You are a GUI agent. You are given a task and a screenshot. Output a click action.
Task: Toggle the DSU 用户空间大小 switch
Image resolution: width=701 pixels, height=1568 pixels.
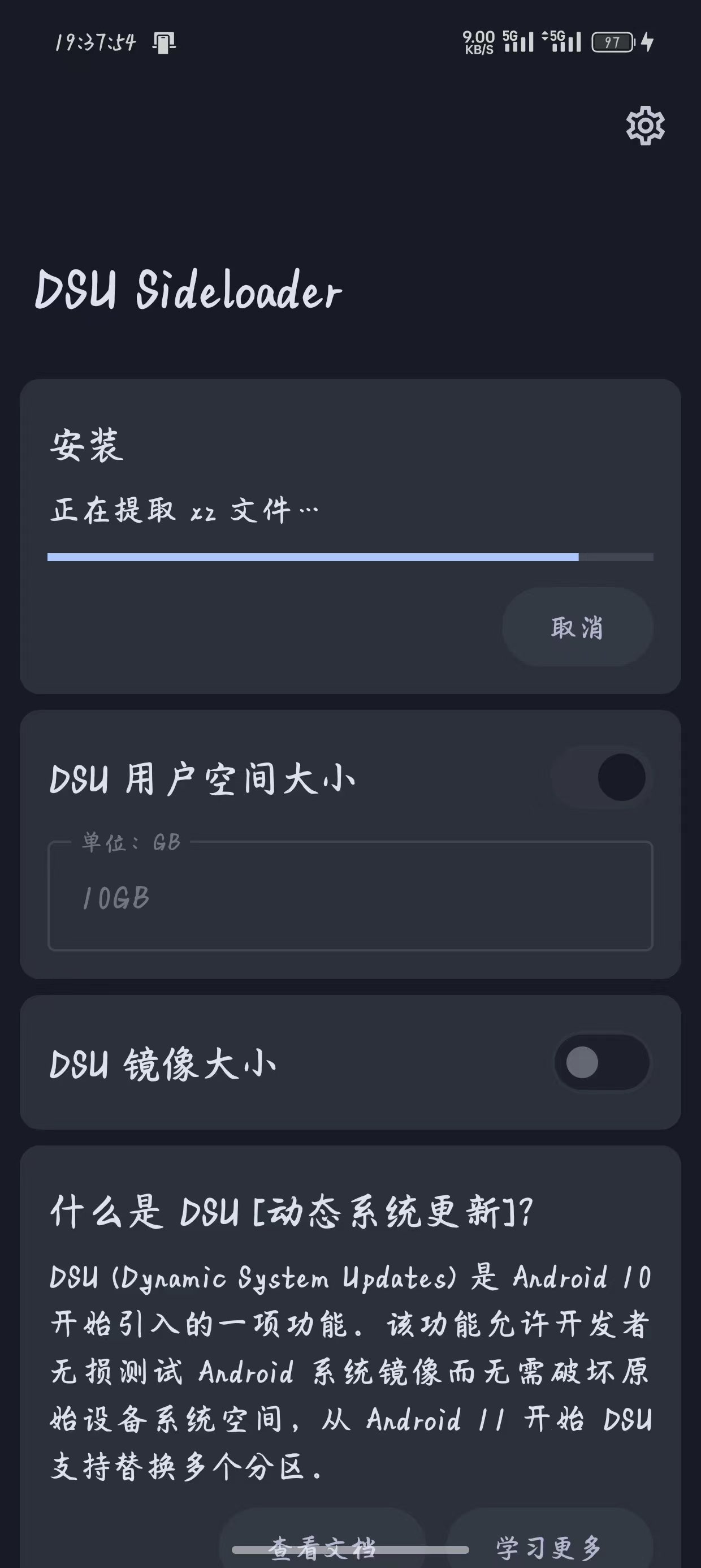click(603, 777)
